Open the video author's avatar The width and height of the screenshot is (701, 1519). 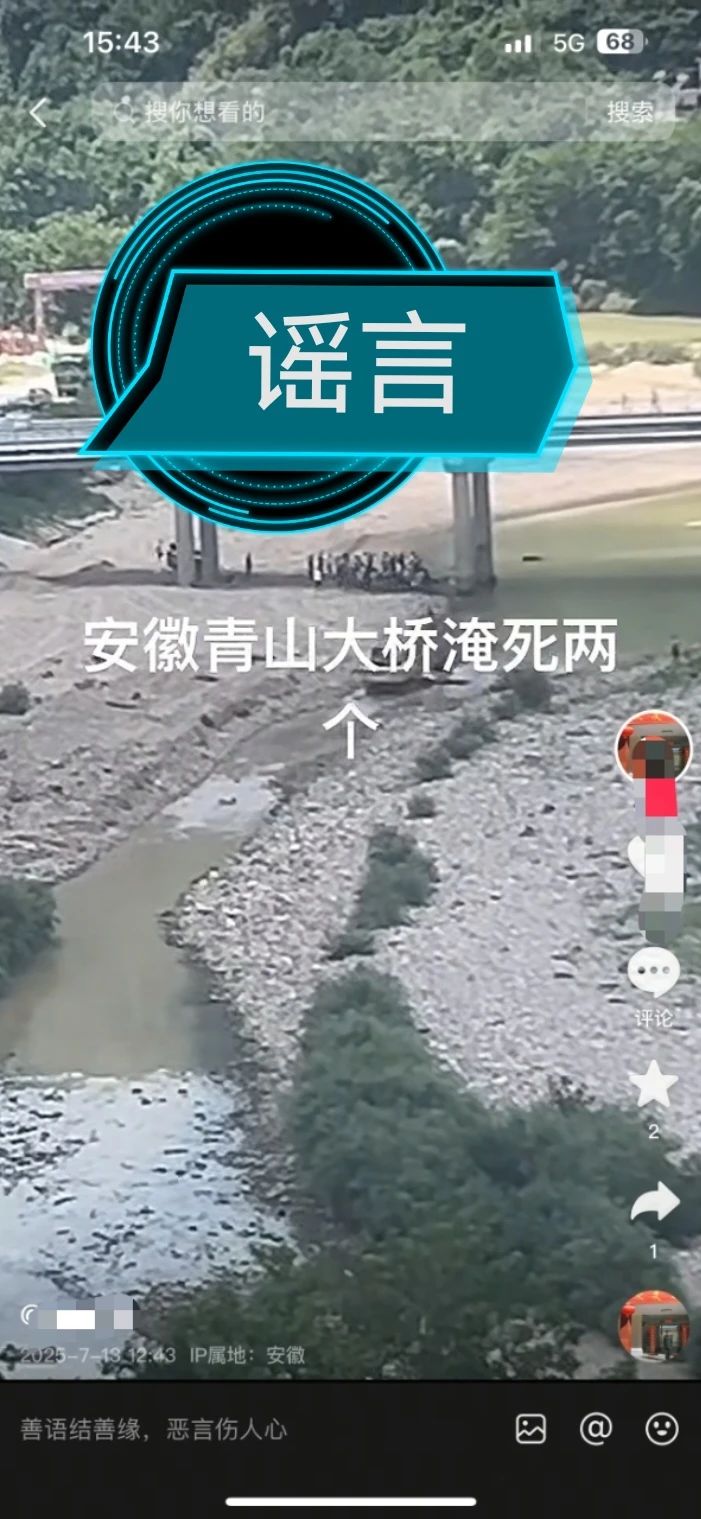[653, 747]
